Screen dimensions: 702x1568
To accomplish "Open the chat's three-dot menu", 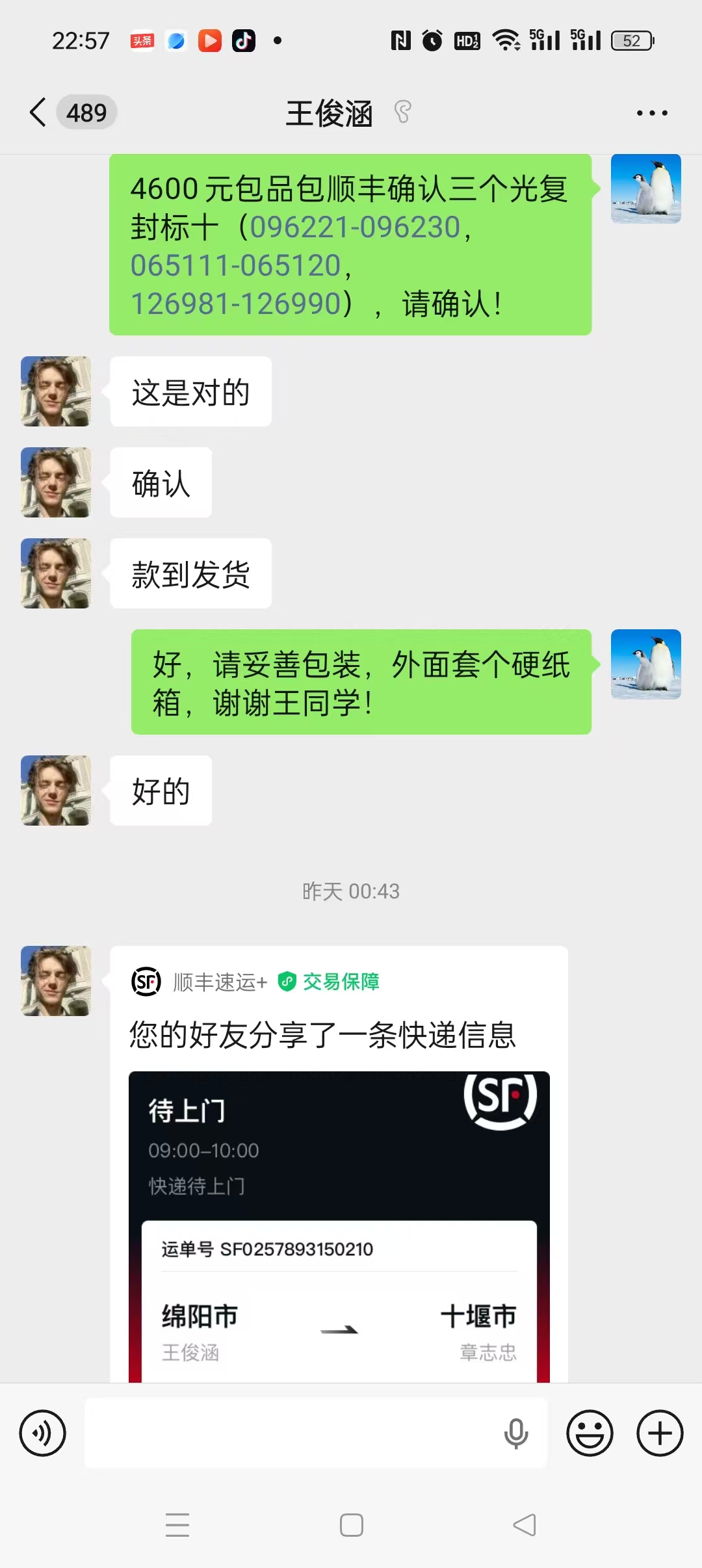I will coord(651,113).
